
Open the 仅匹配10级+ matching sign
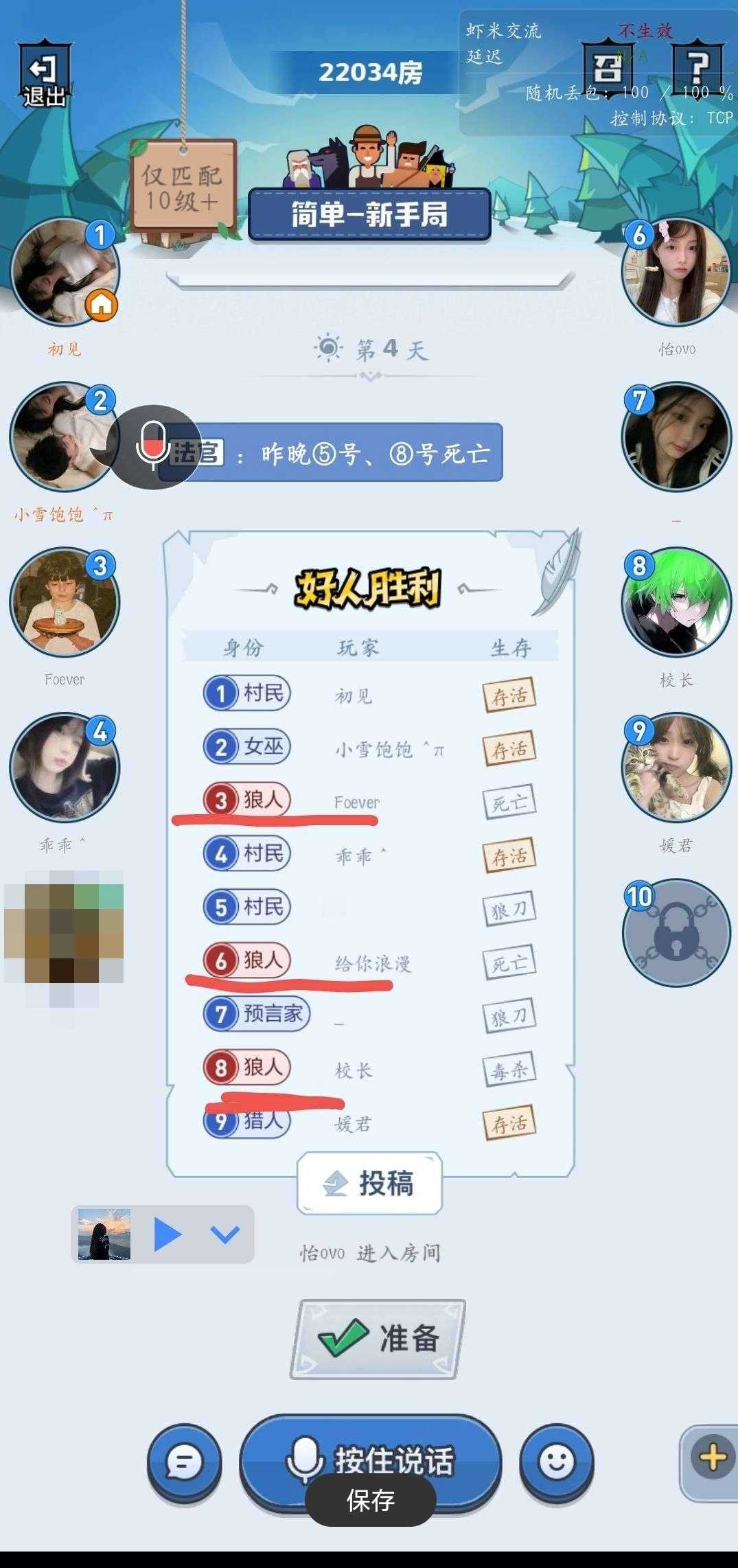[183, 185]
